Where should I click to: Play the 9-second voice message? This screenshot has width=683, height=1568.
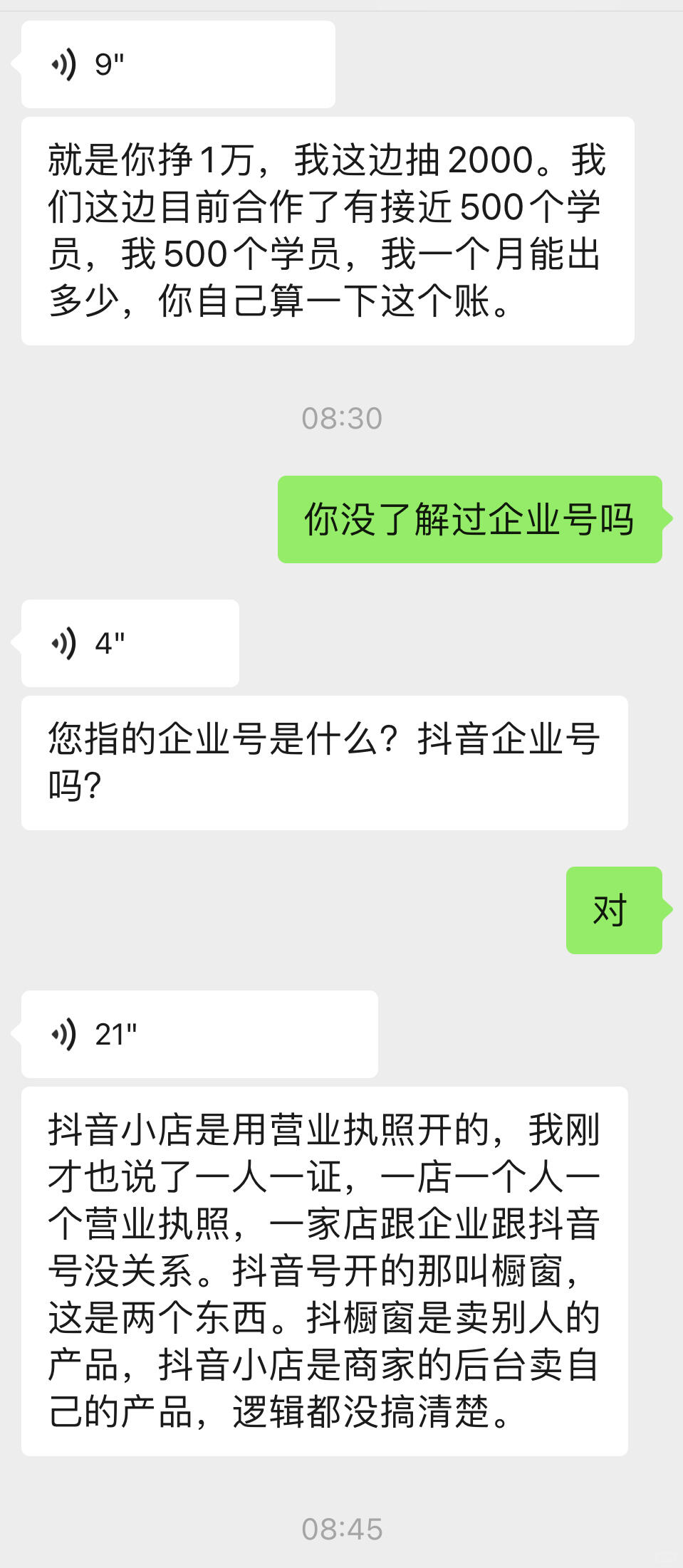(x=178, y=65)
